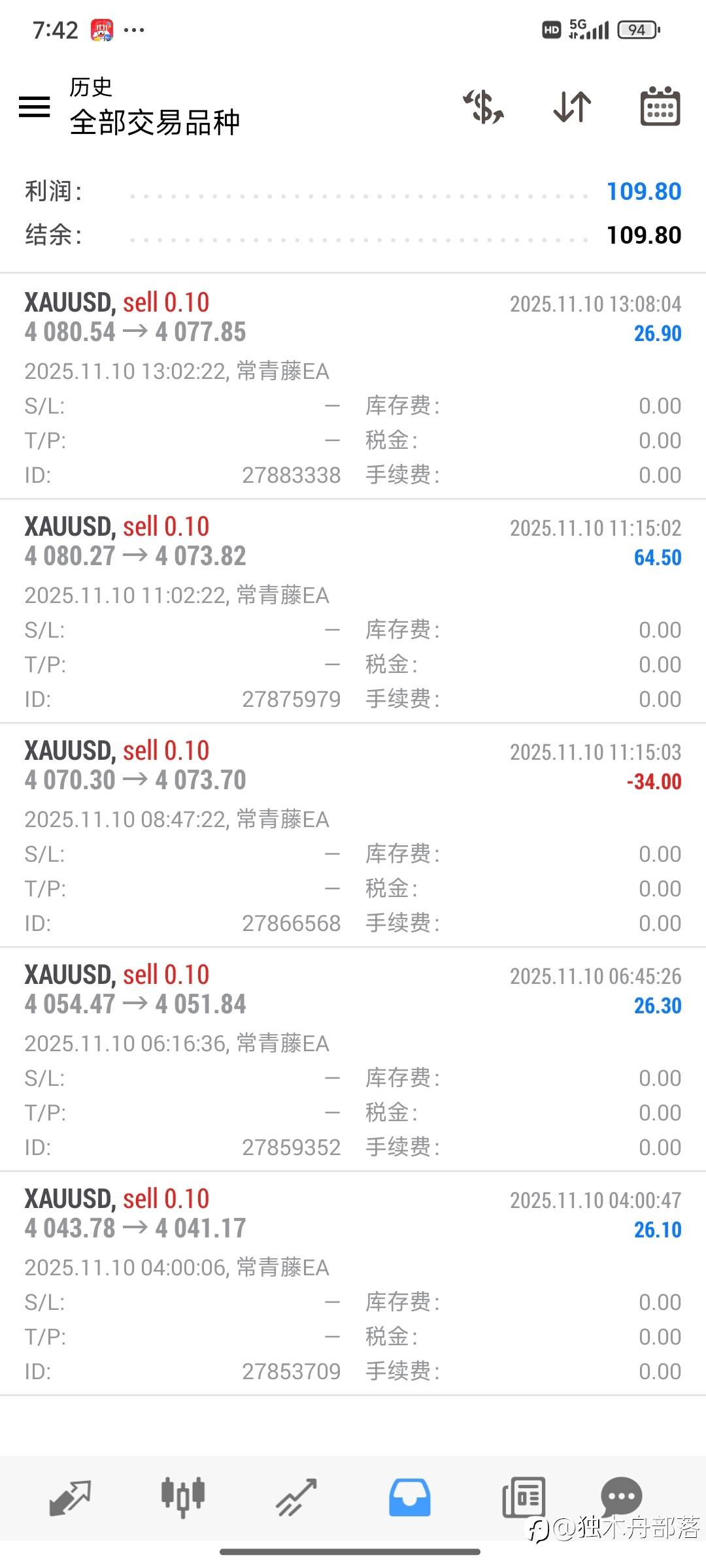Open the sort arrows option
Image resolution: width=706 pixels, height=1568 pixels.
[x=572, y=106]
